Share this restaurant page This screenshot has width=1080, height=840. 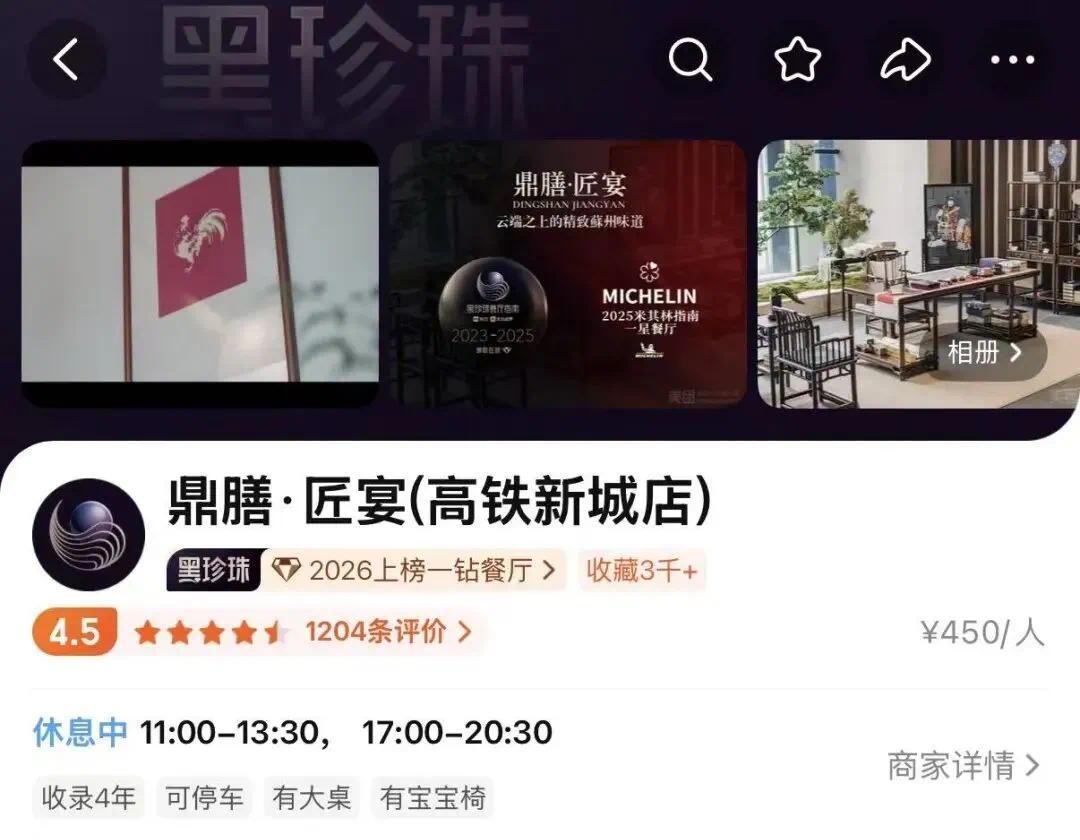904,60
